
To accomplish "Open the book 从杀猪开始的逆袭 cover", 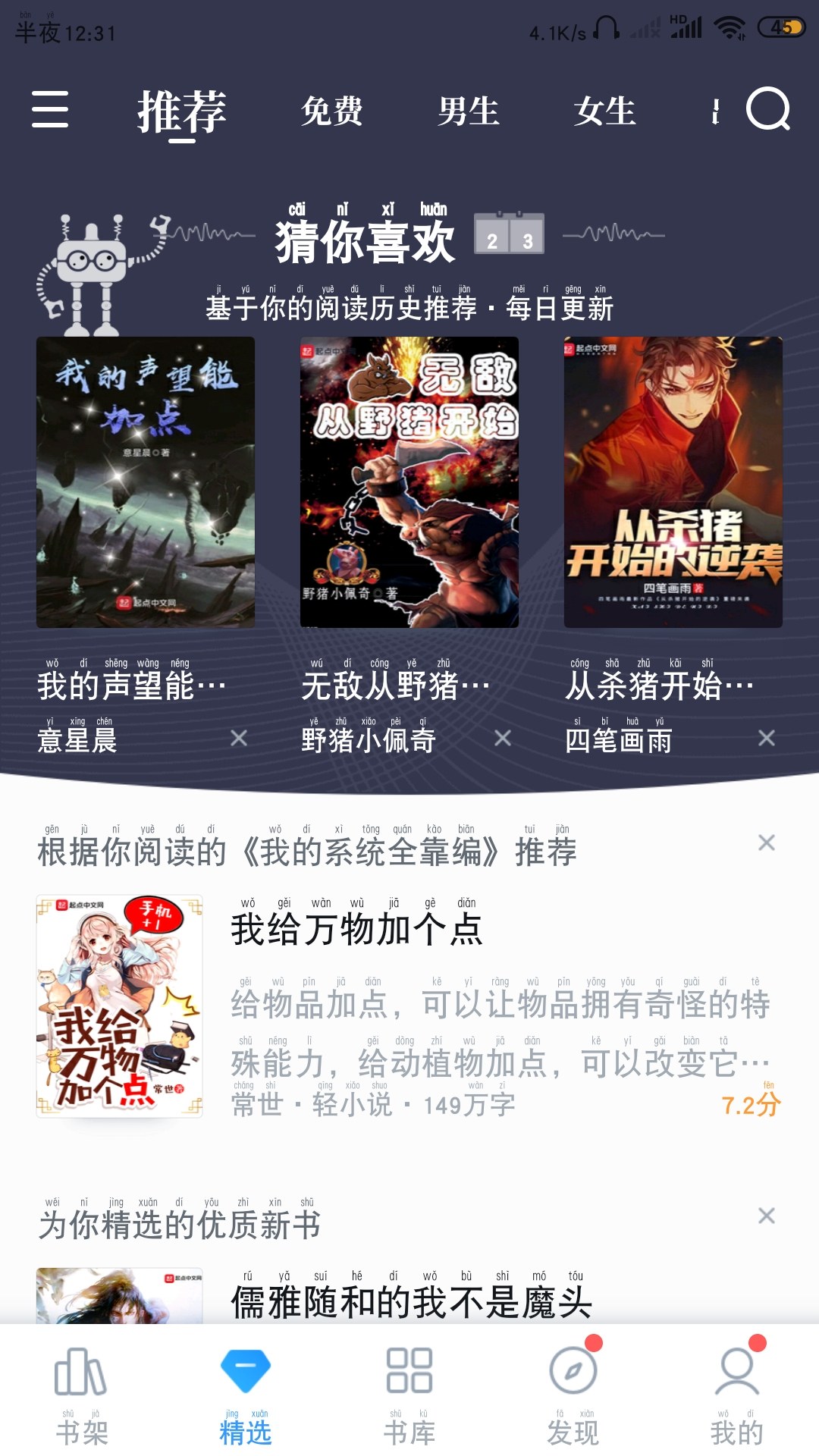I will 673,482.
